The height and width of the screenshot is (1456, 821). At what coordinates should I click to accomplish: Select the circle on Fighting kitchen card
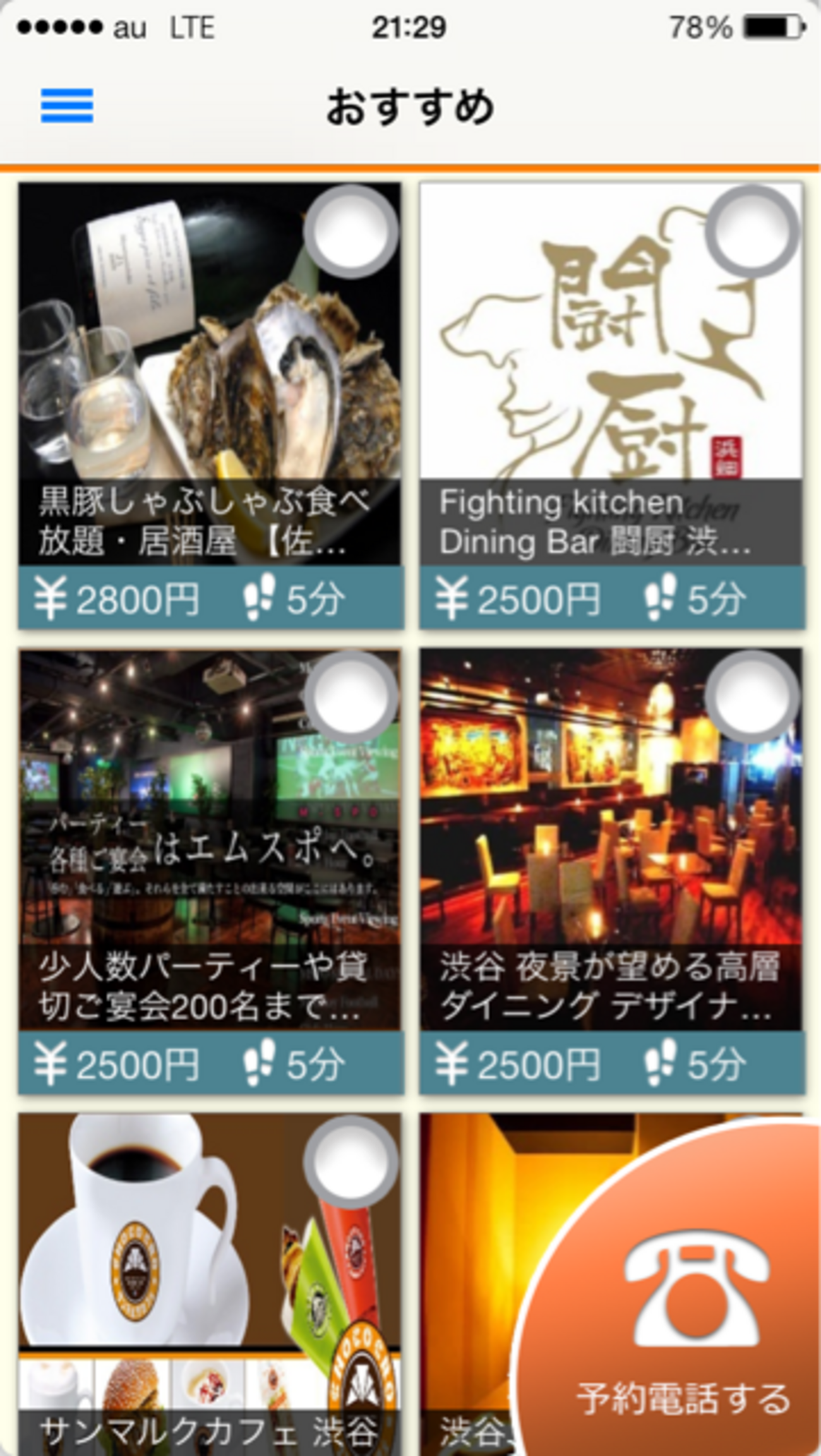(x=752, y=231)
